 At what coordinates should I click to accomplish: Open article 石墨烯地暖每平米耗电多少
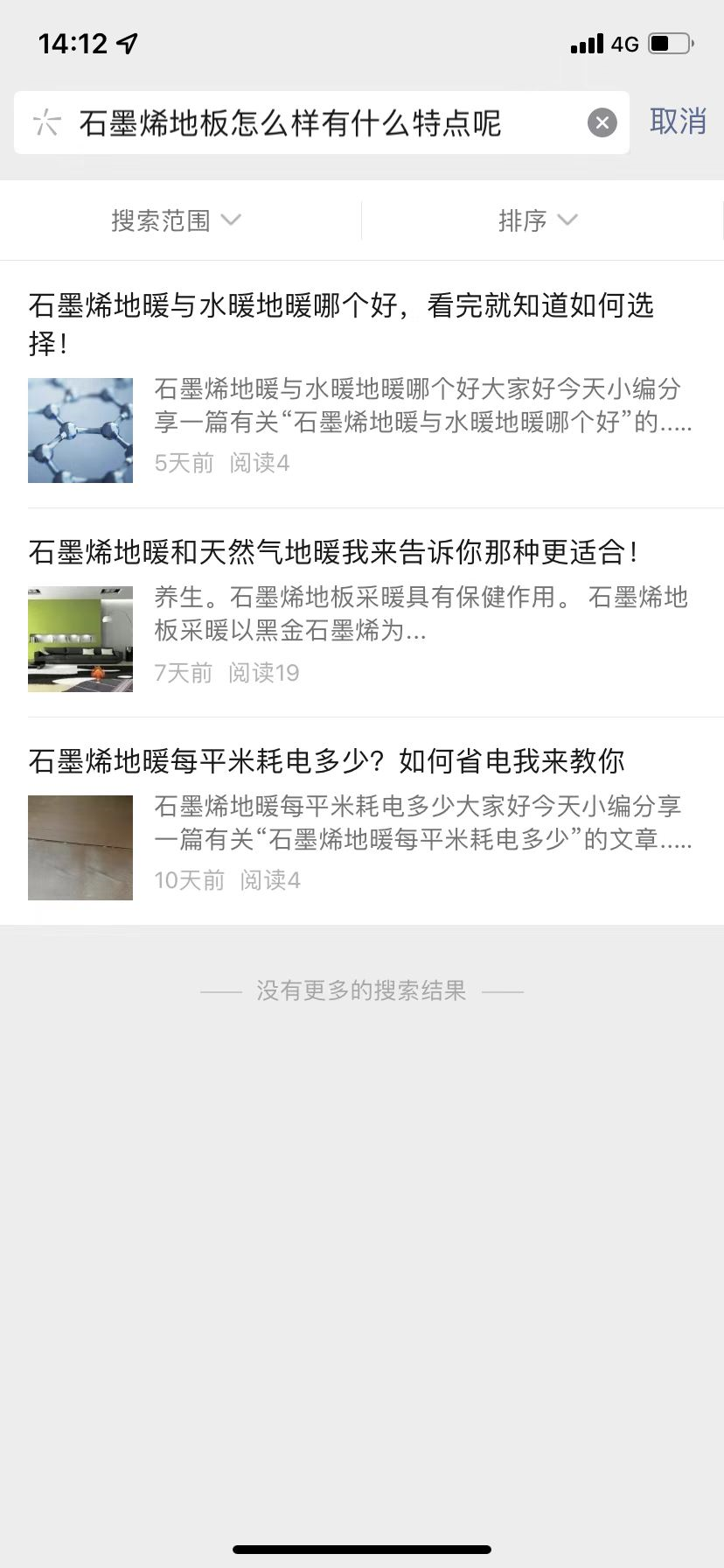click(x=327, y=761)
